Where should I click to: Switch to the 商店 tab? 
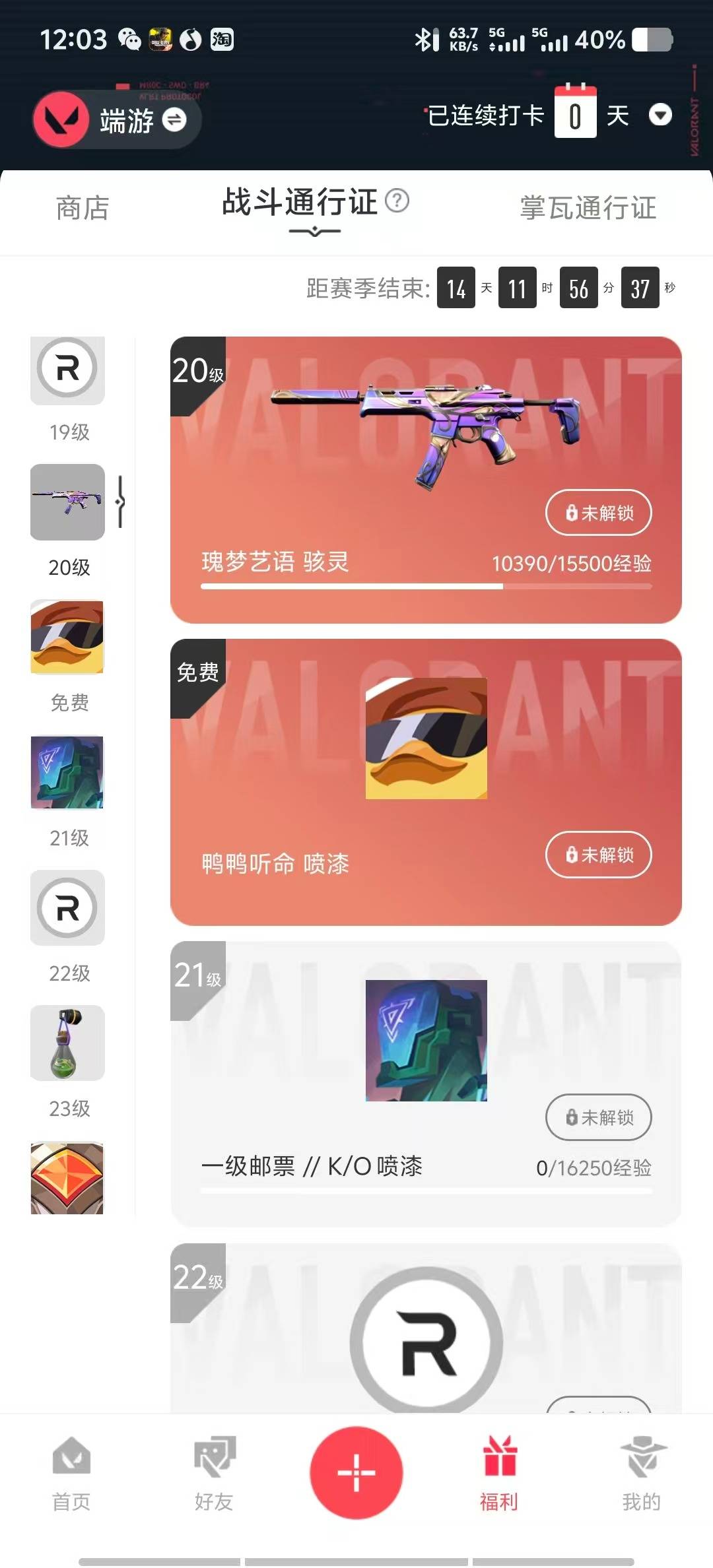click(83, 209)
